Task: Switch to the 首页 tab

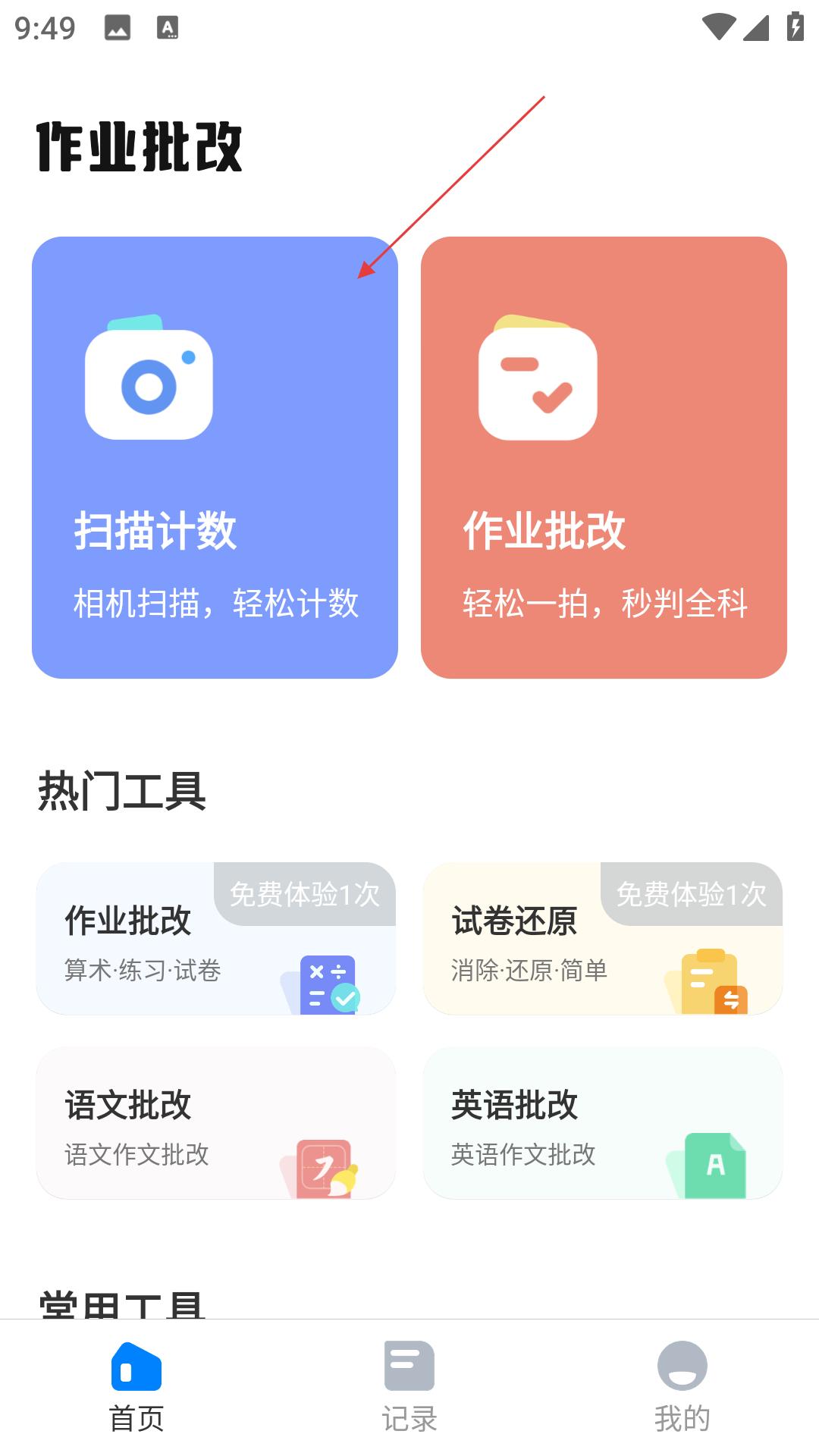Action: click(x=136, y=1387)
